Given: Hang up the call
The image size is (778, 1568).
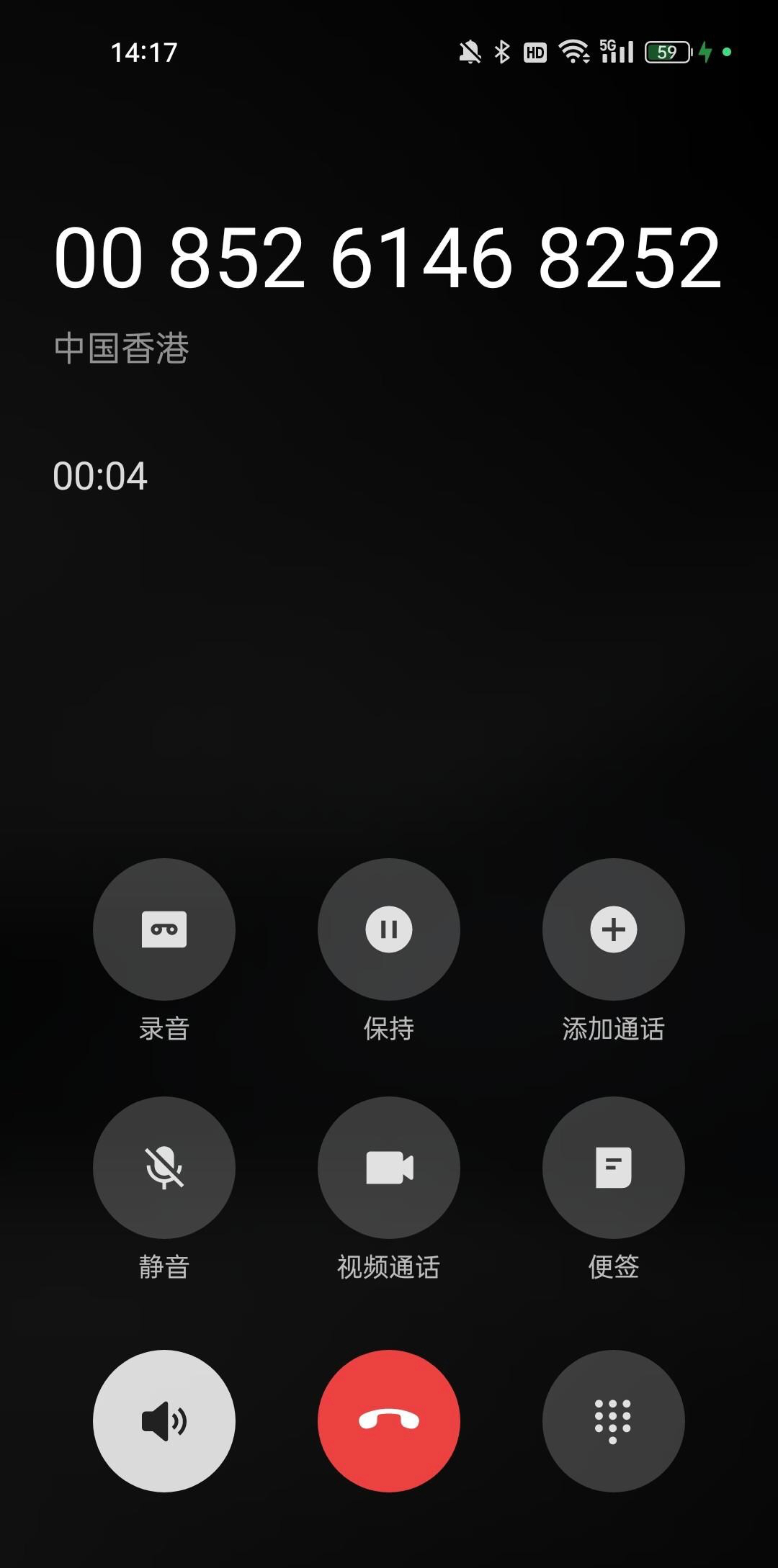Looking at the screenshot, I should tap(389, 1420).
